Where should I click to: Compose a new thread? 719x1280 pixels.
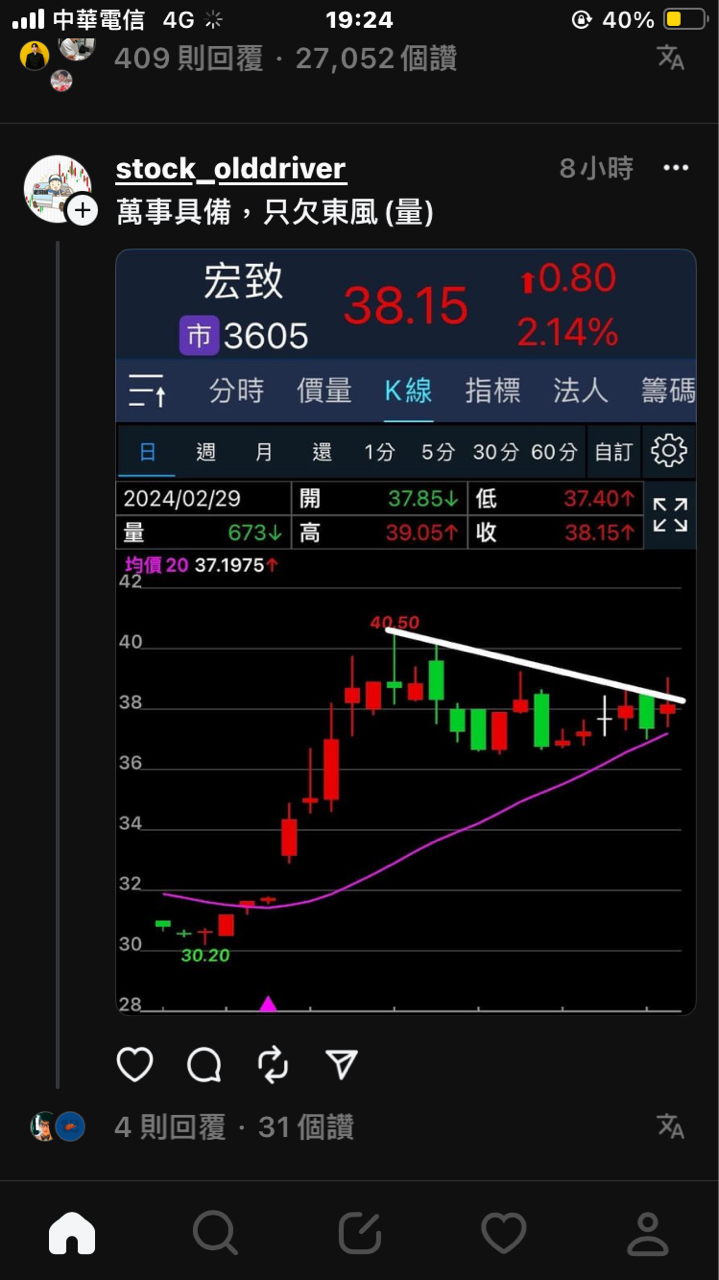[x=359, y=1233]
